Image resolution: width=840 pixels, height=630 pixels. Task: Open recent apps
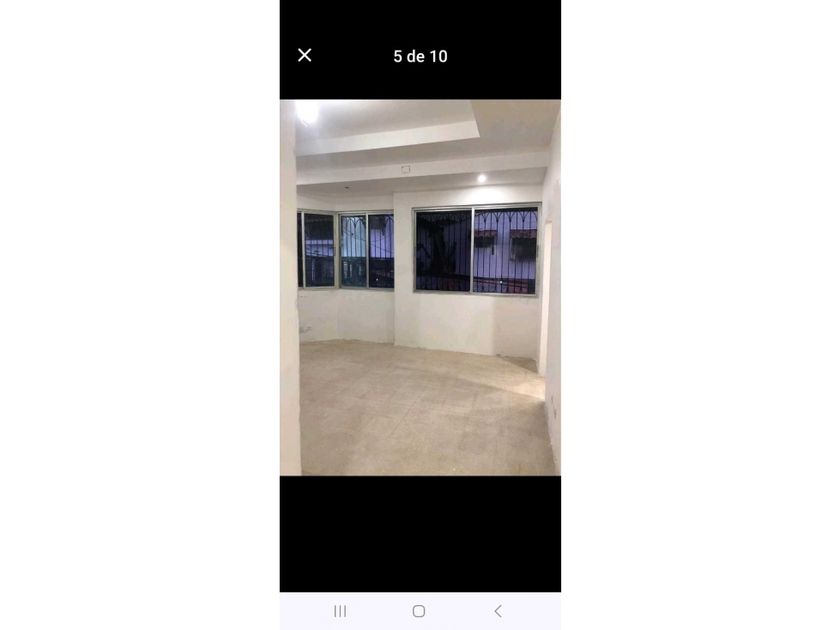tap(340, 611)
